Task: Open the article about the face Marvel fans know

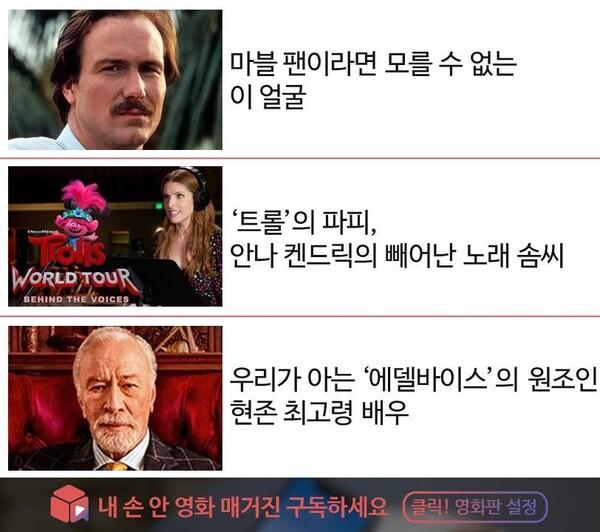Action: (x=372, y=82)
